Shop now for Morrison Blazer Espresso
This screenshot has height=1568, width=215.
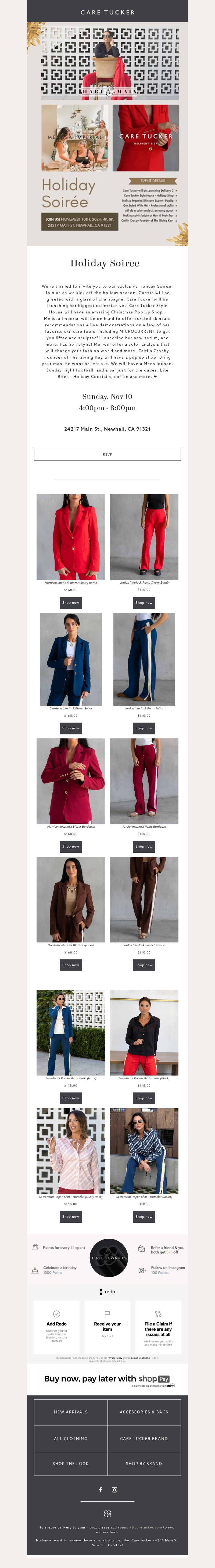pos(71,964)
